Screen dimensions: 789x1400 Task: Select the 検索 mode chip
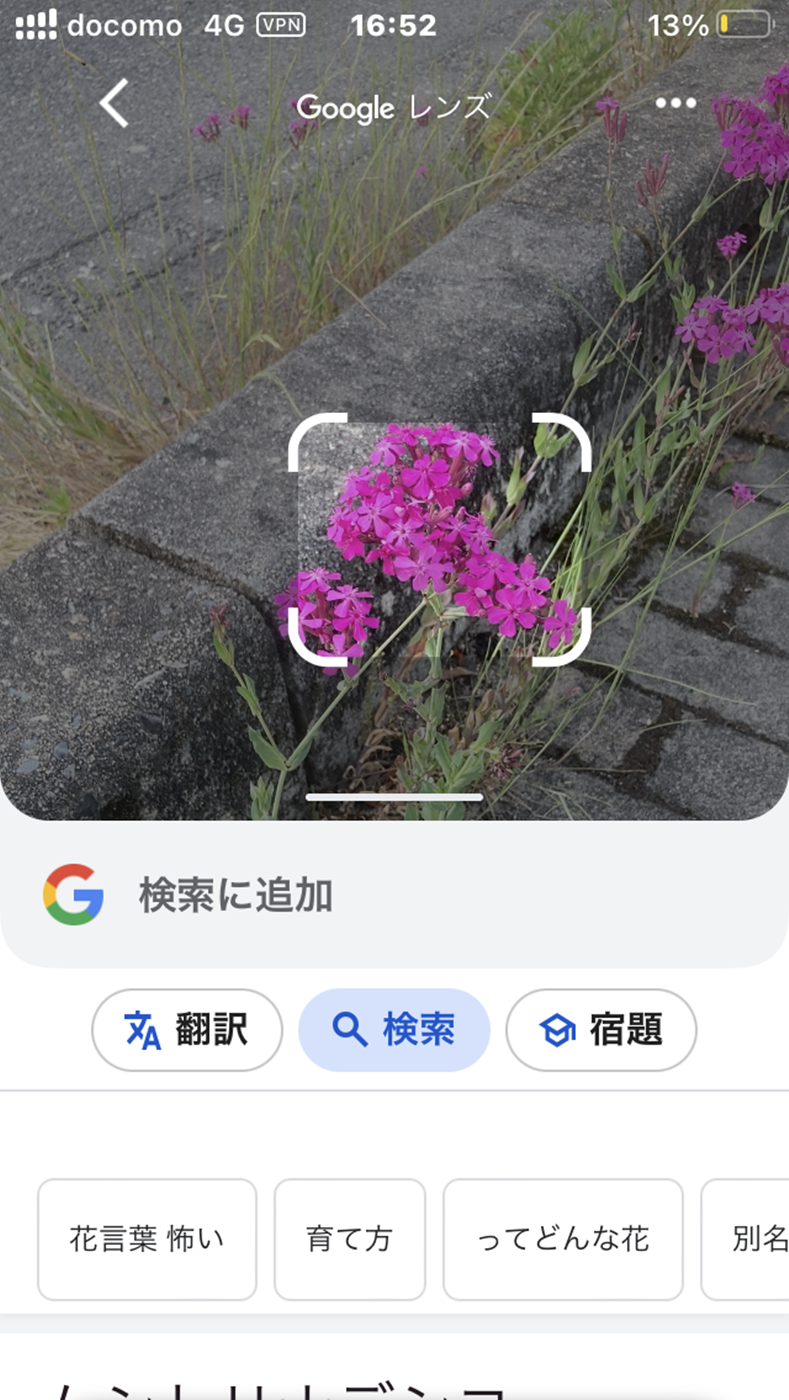point(394,1030)
